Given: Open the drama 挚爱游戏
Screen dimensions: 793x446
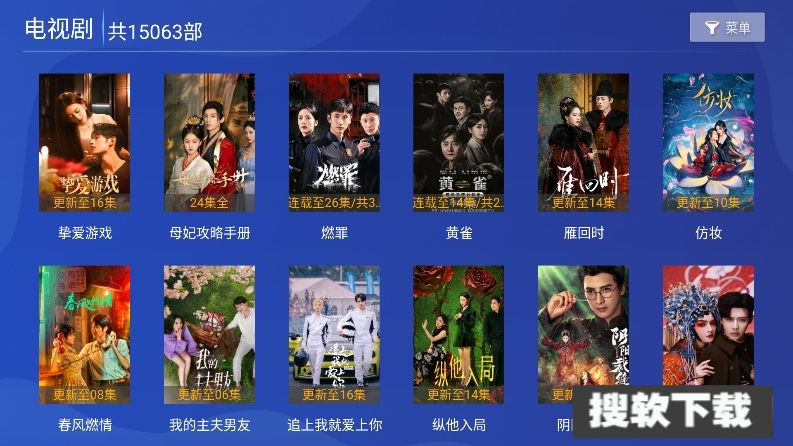Looking at the screenshot, I should [84, 142].
